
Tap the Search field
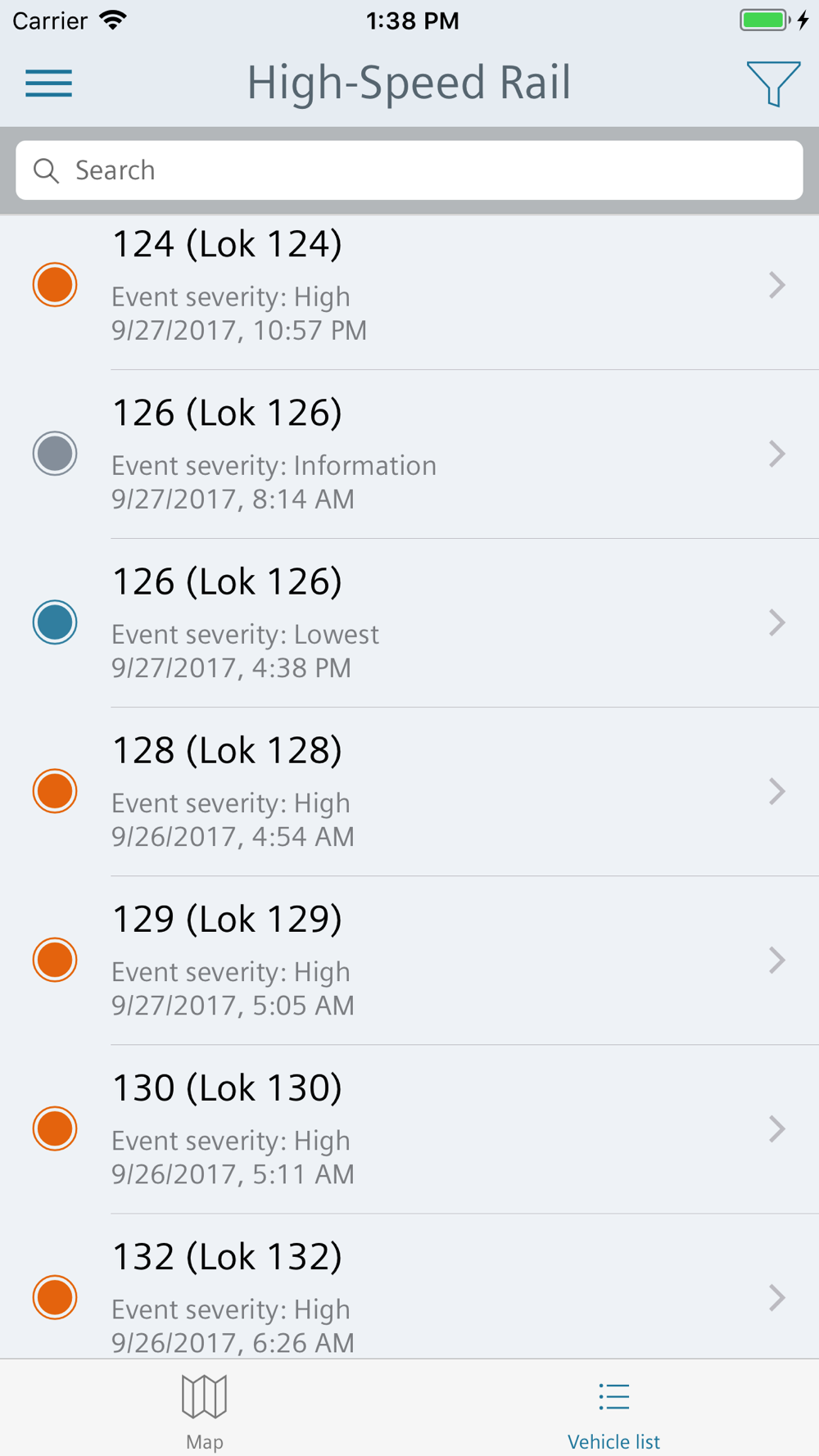tap(409, 170)
